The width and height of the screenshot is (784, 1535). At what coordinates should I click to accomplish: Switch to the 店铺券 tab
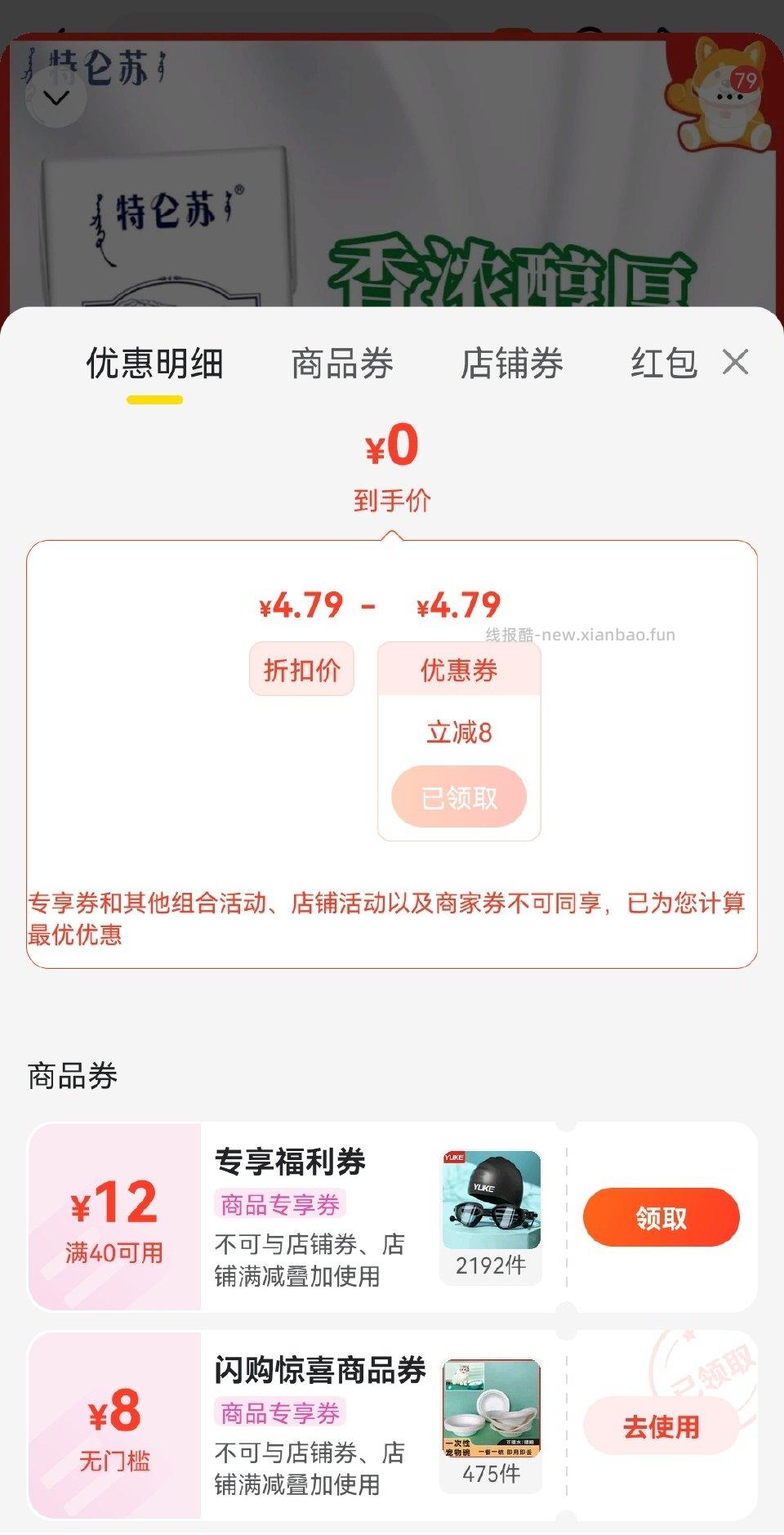pos(512,364)
